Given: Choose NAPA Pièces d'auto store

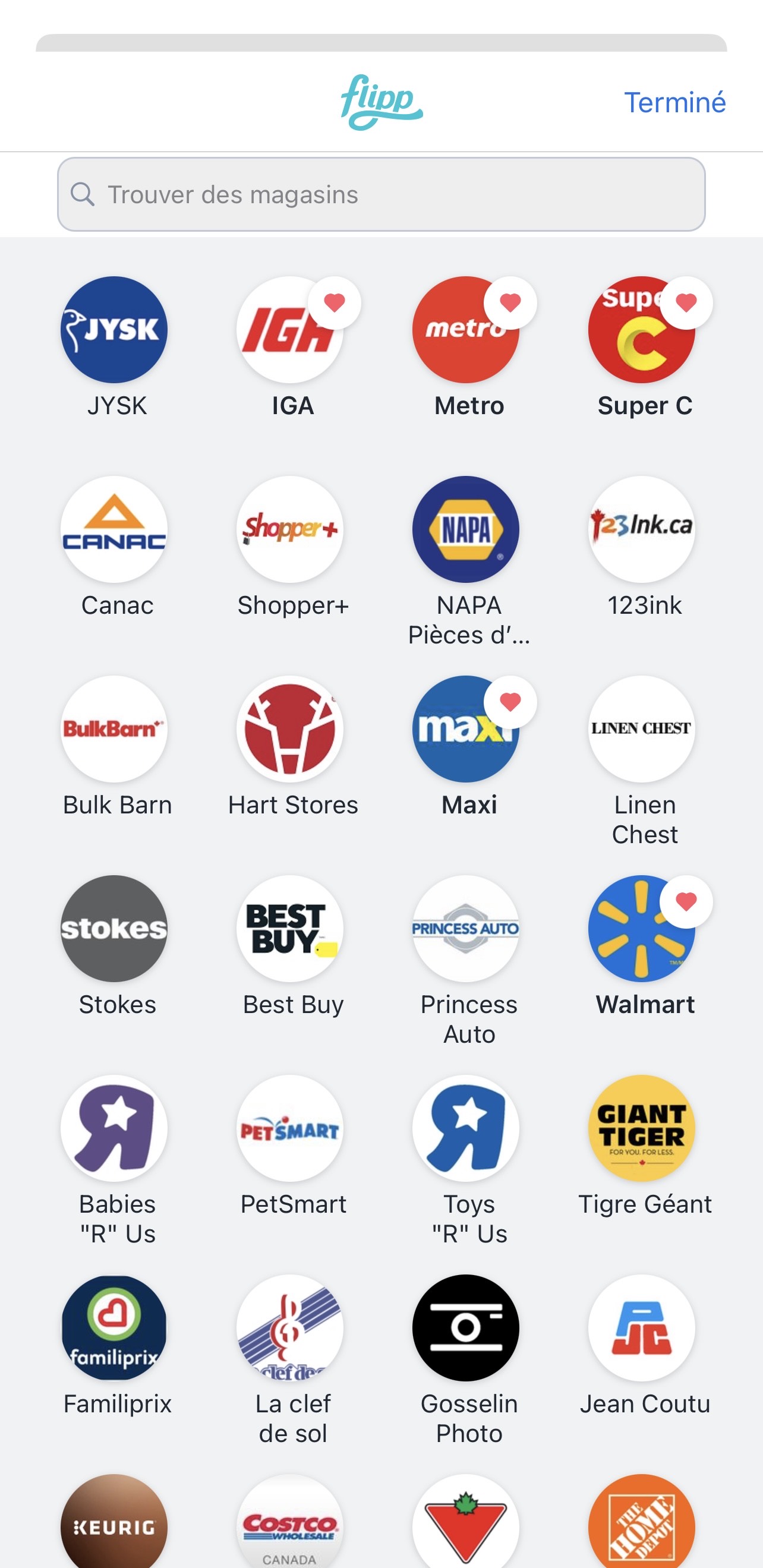Looking at the screenshot, I should [466, 529].
